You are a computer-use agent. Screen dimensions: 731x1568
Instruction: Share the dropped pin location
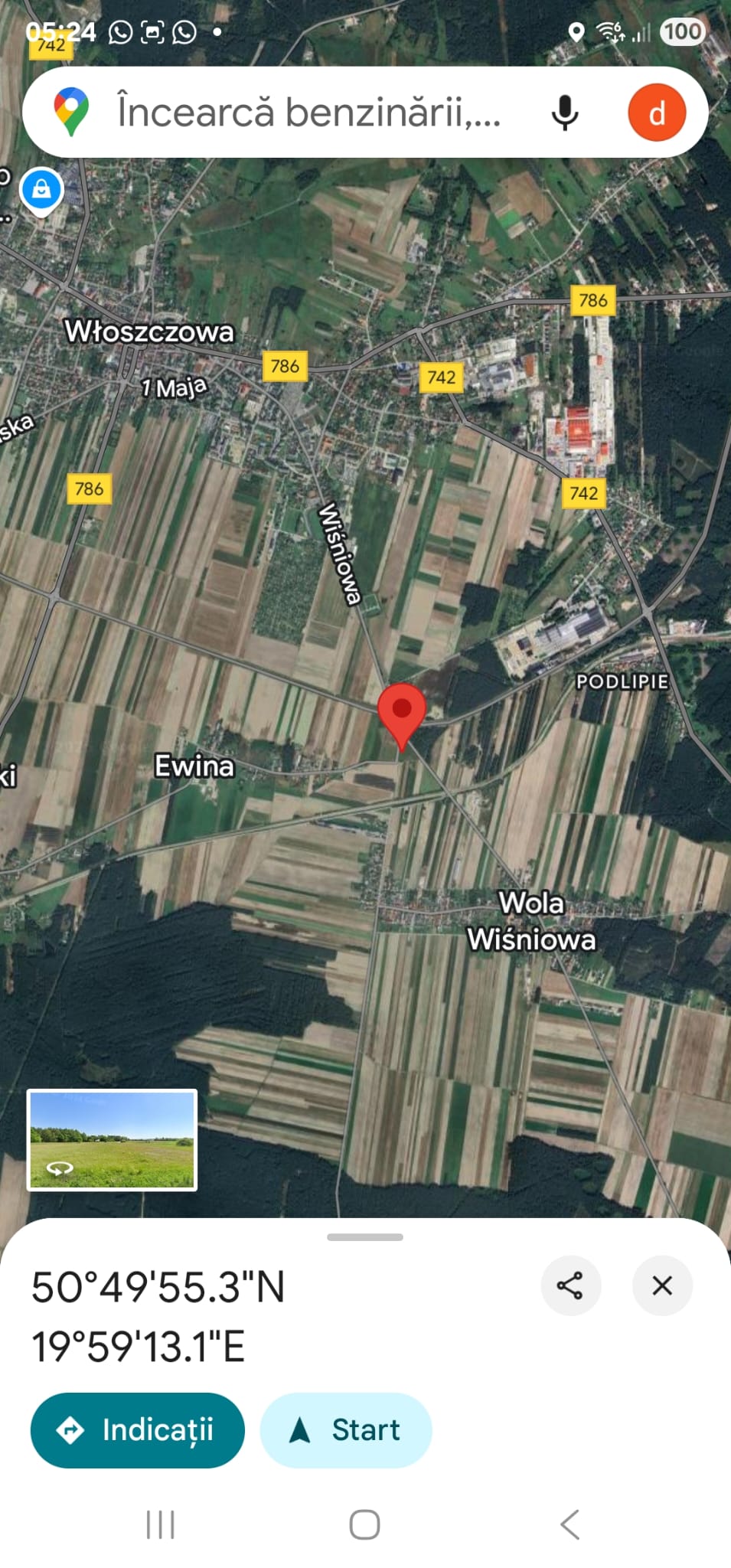[570, 1285]
